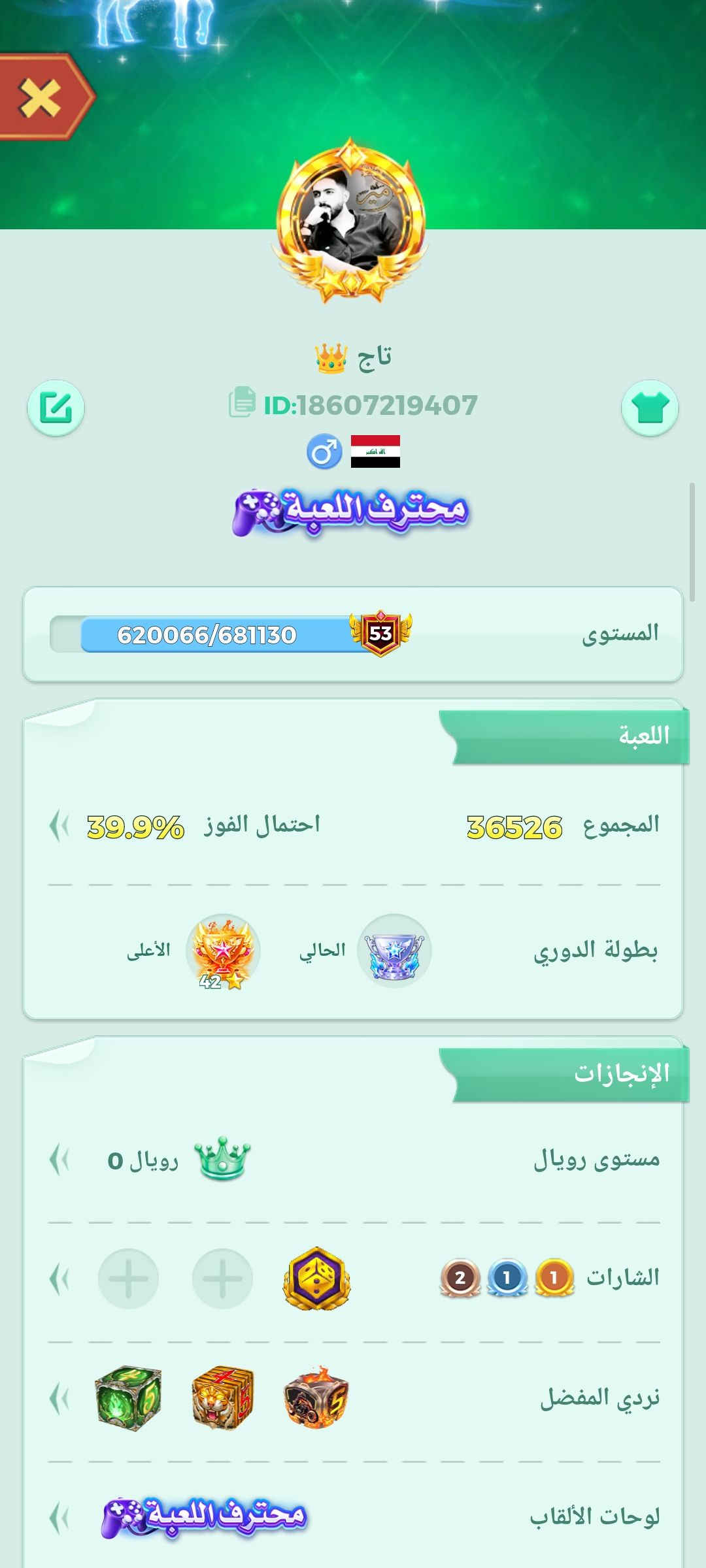Copy the player ID 18607219407

[241, 402]
